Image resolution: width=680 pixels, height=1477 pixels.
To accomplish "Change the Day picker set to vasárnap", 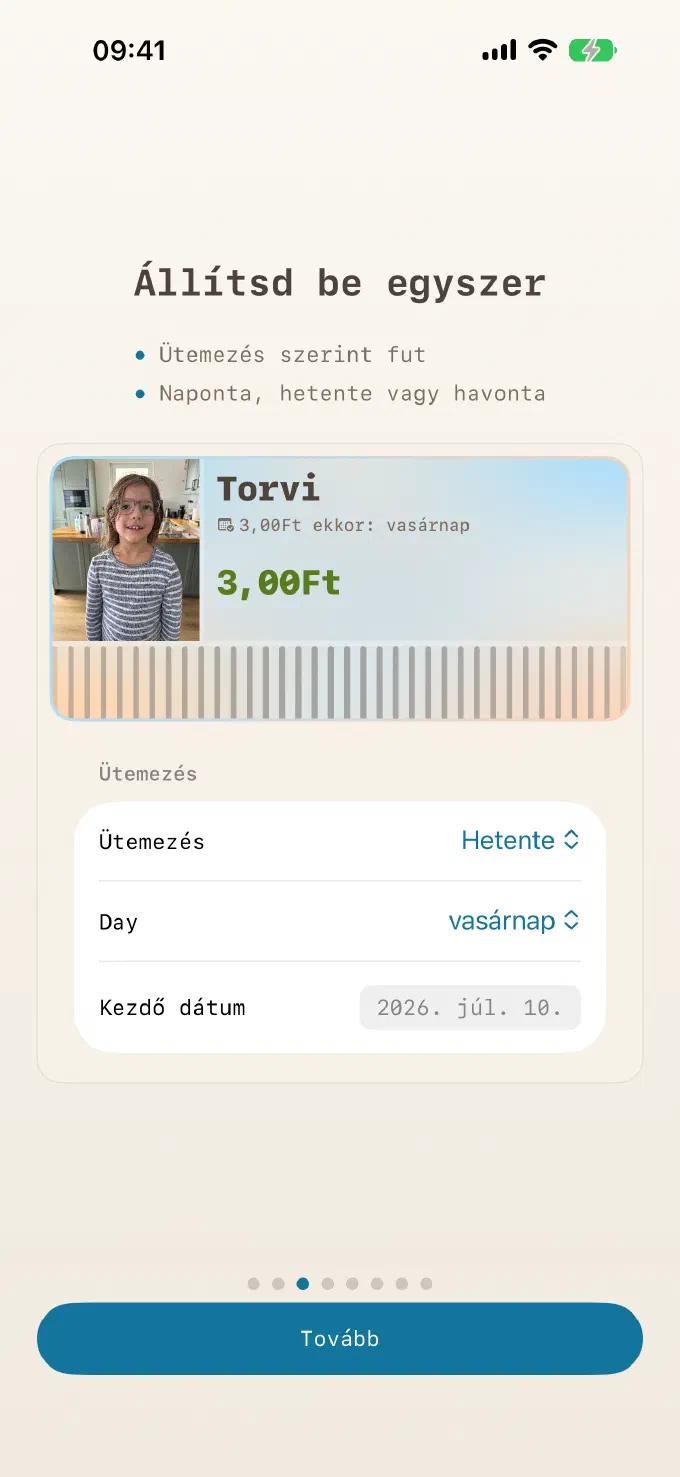I will 514,920.
